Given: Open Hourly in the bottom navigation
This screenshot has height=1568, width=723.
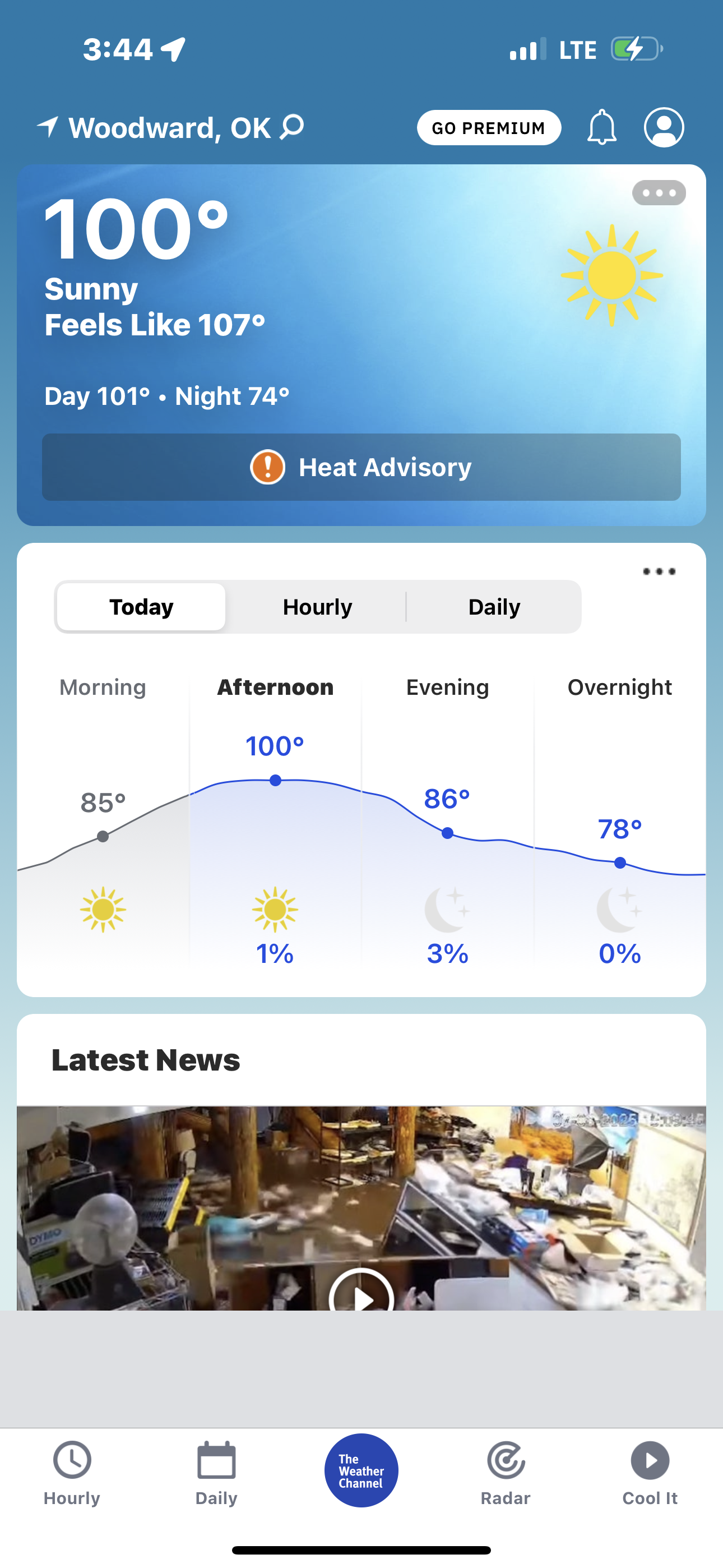Looking at the screenshot, I should tap(72, 1472).
